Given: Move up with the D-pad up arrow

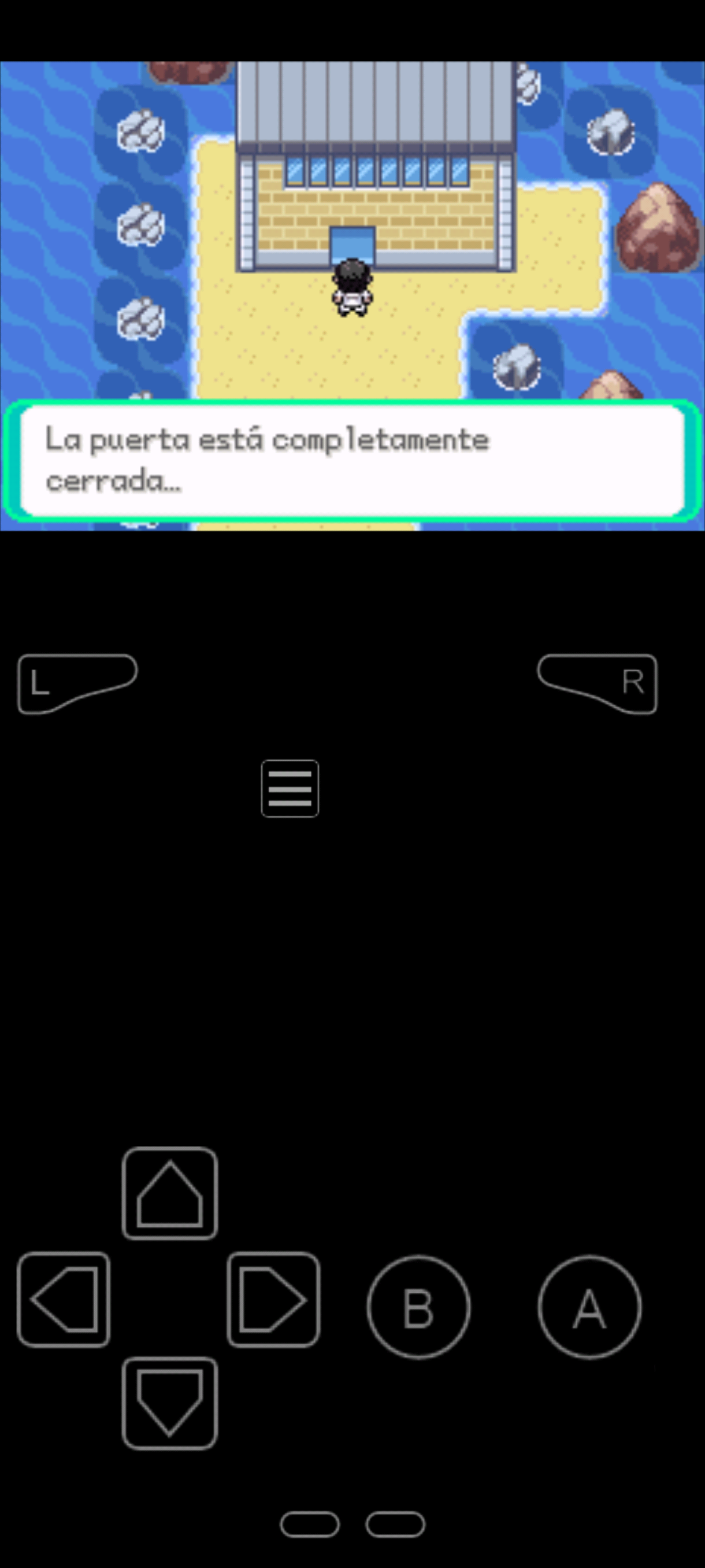Looking at the screenshot, I should (x=170, y=1194).
